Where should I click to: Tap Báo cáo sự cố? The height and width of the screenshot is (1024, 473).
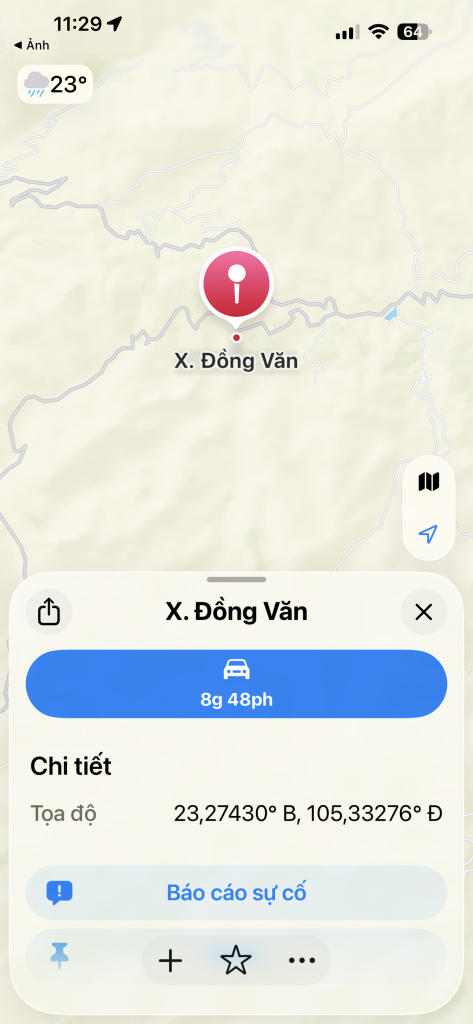[236, 893]
